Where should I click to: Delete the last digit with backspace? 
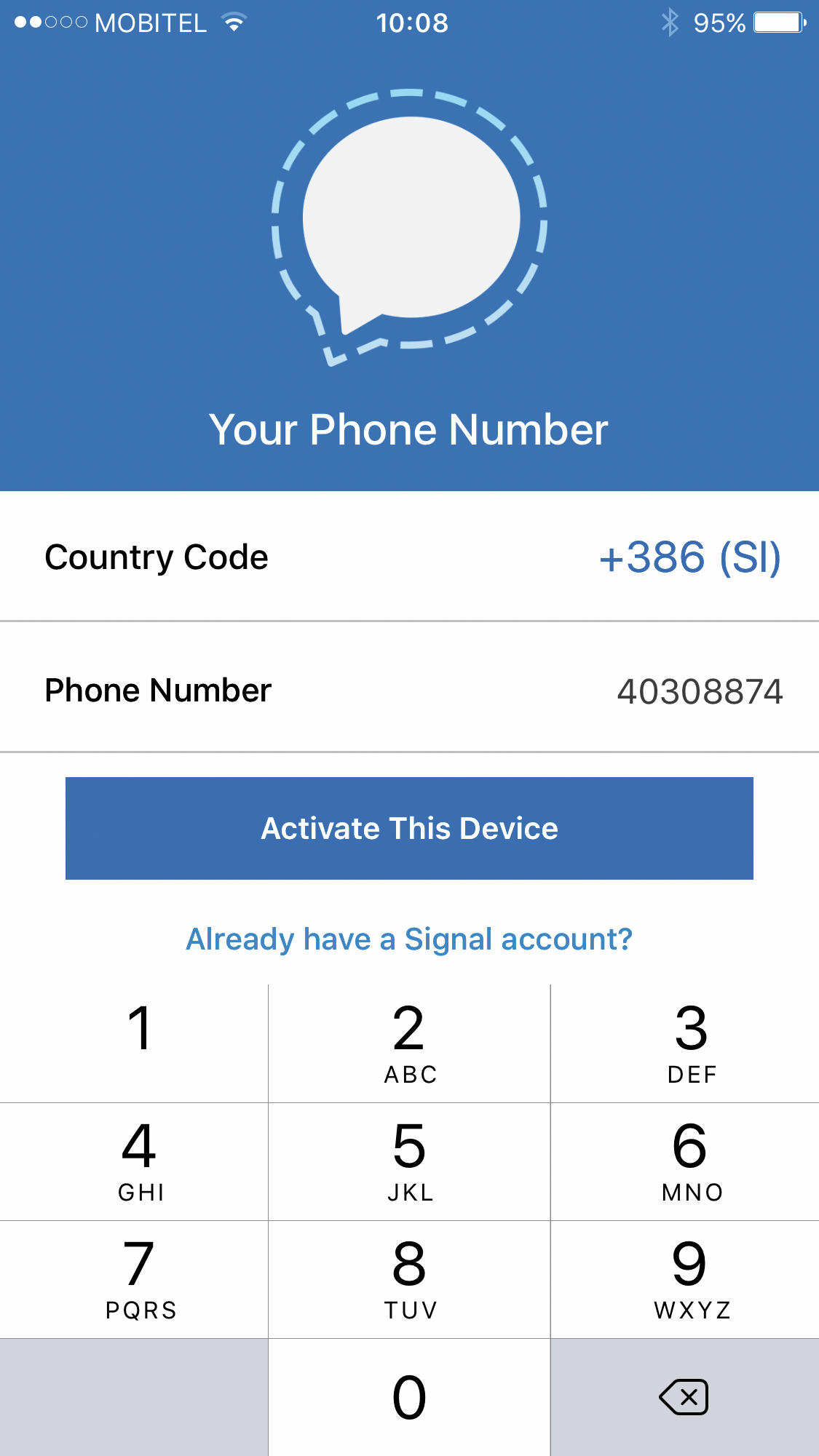coord(685,1397)
